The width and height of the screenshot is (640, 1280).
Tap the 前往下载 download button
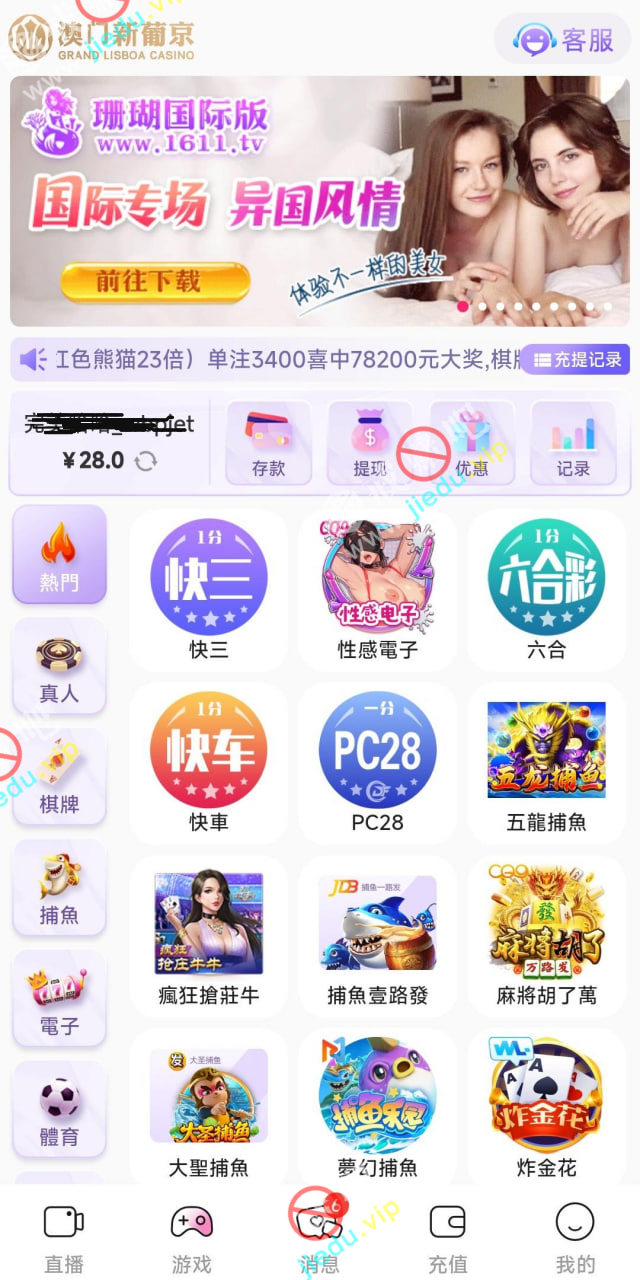tap(154, 282)
